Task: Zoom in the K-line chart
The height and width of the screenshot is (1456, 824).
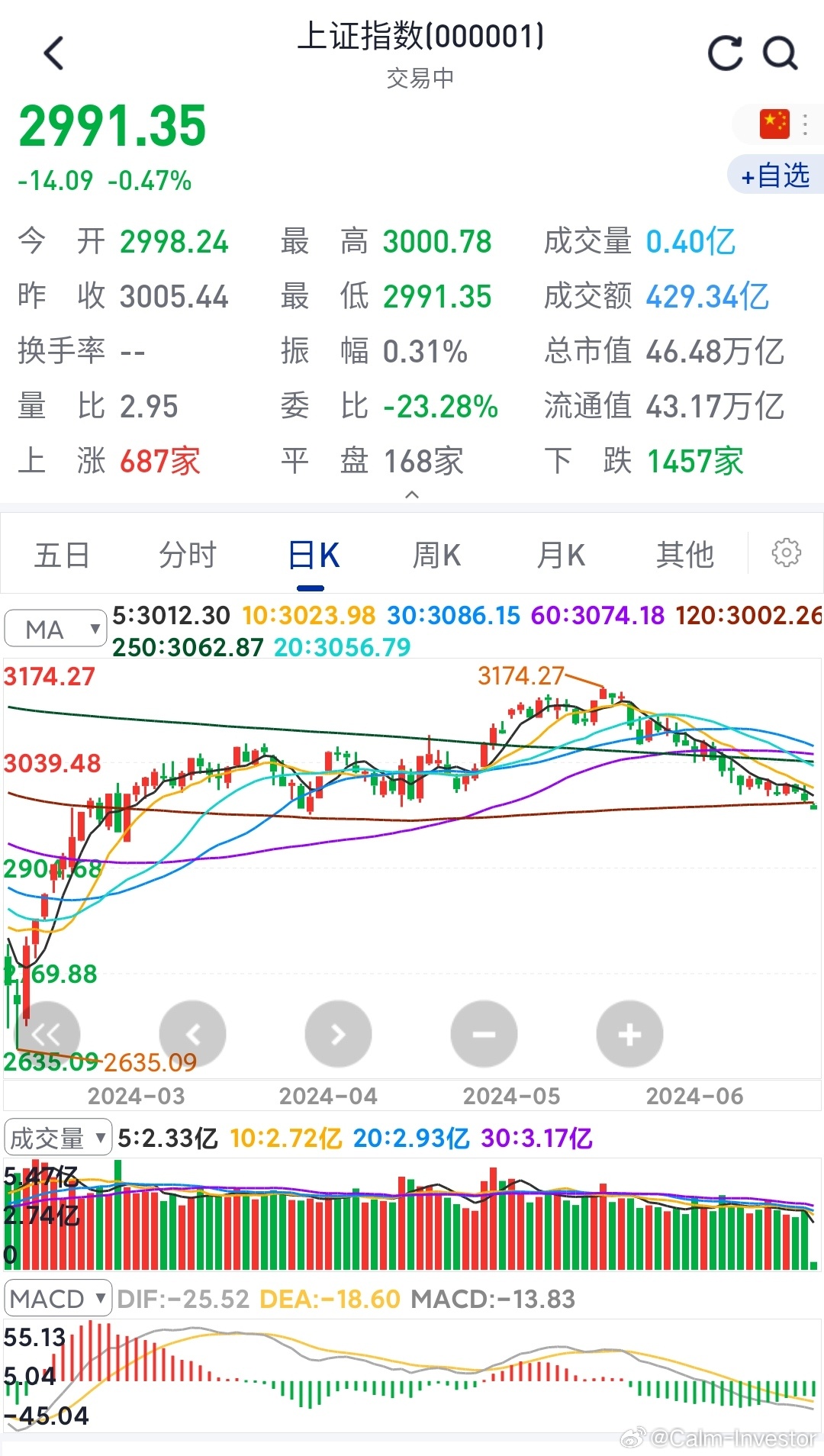Action: tap(629, 1034)
